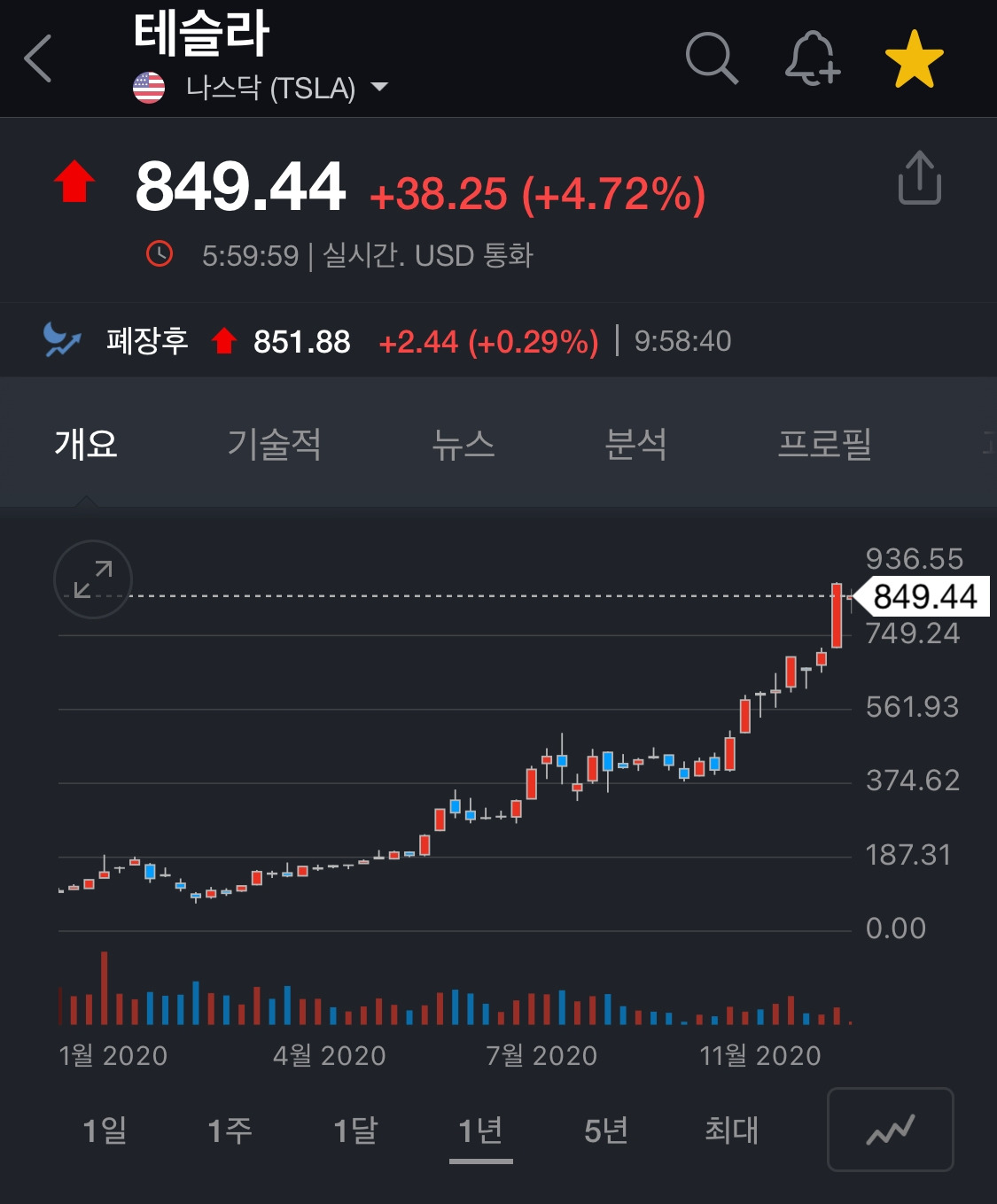Viewport: 997px width, 1204px height.
Task: Toggle the yellow favorite star
Action: (914, 59)
